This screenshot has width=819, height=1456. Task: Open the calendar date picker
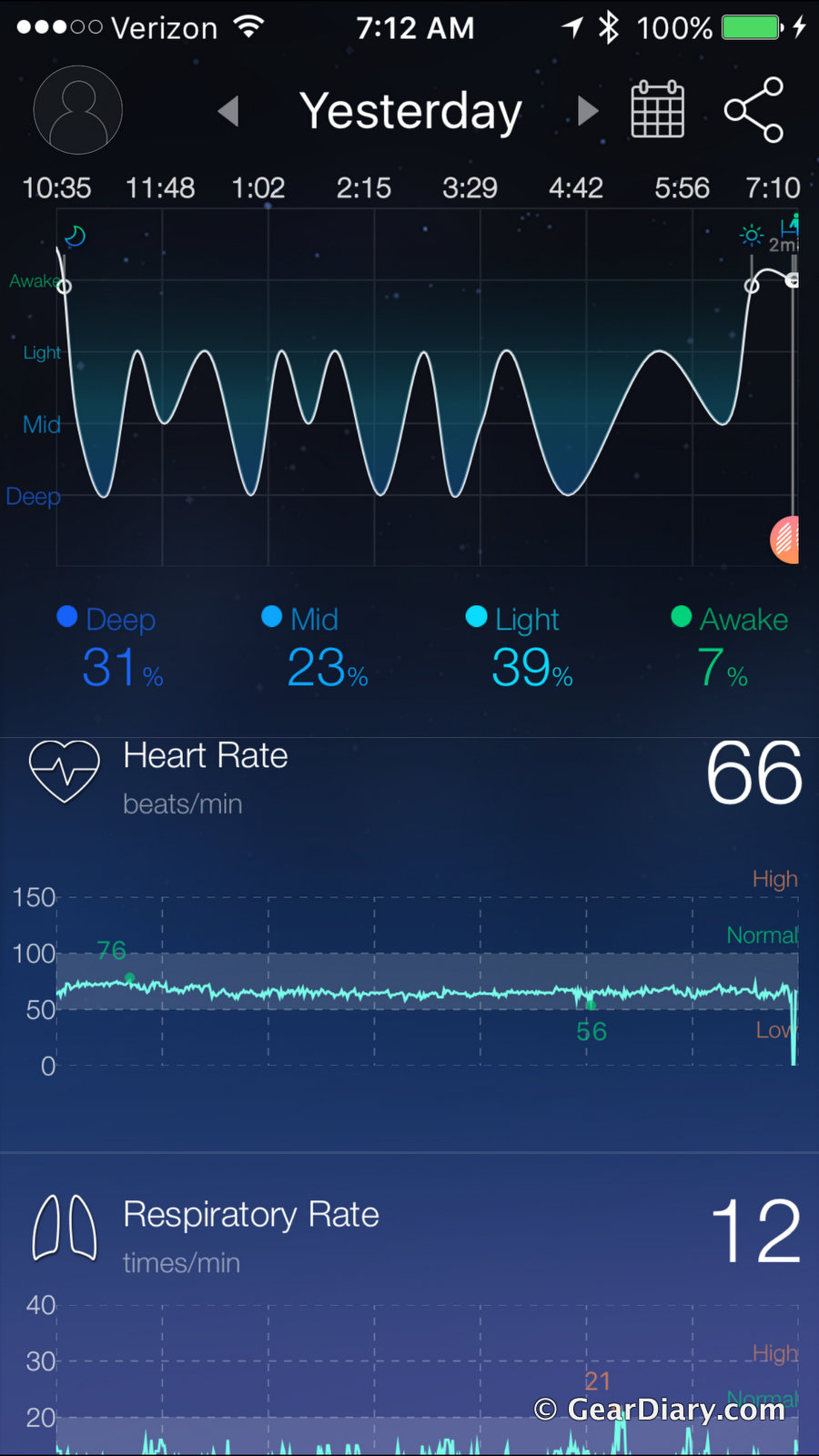[x=657, y=109]
